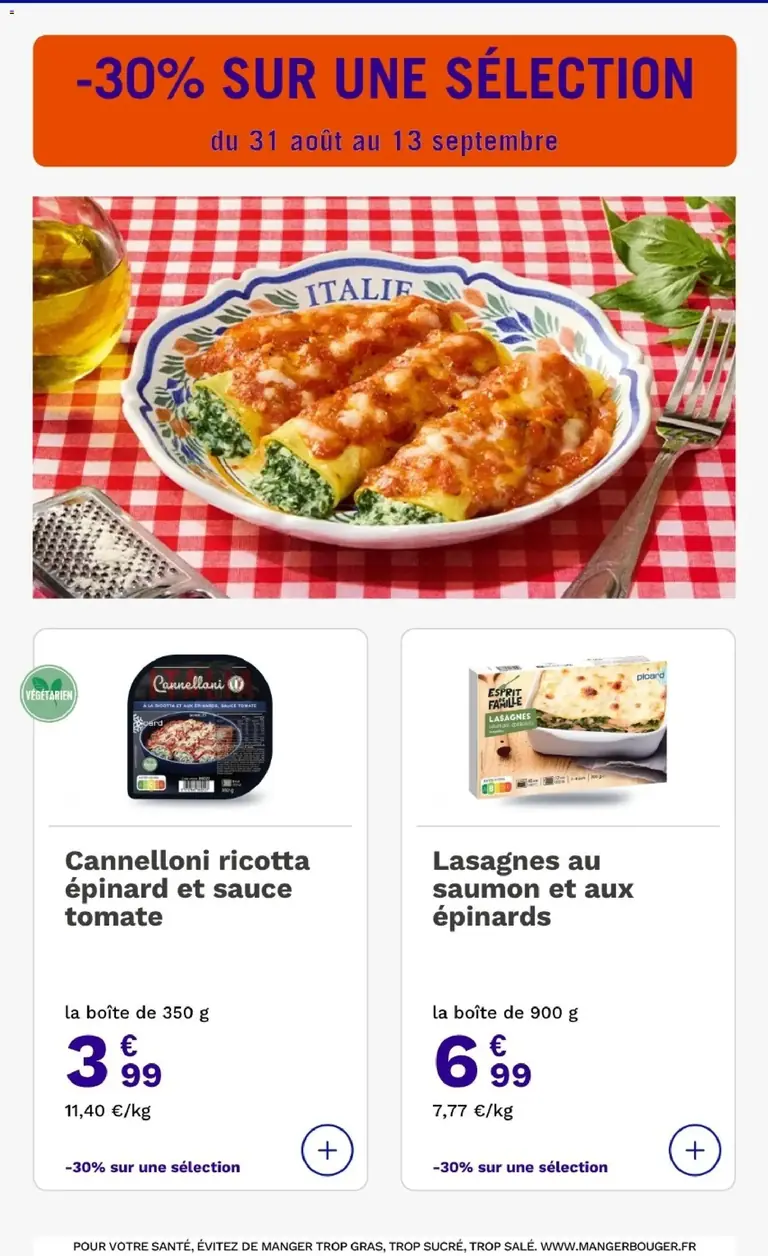Open the Cannelloni ricotta épinard product card

click(x=200, y=909)
